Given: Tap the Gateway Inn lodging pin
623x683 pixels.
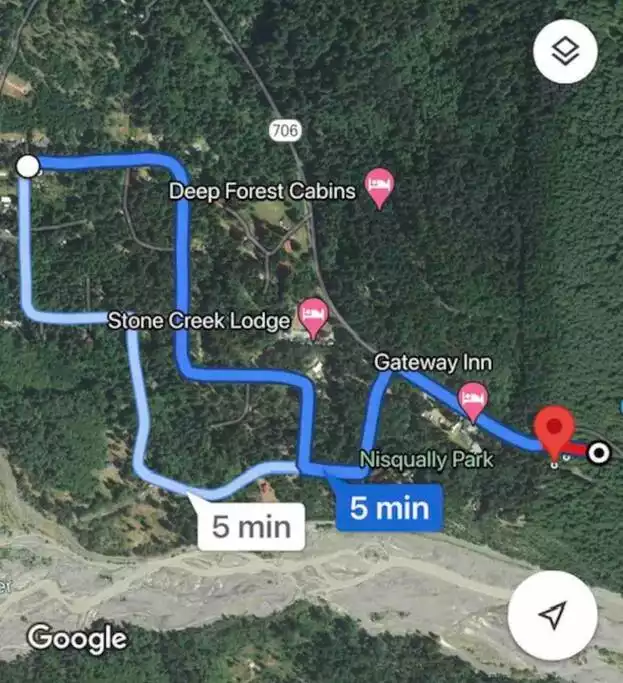Looking at the screenshot, I should click(472, 400).
